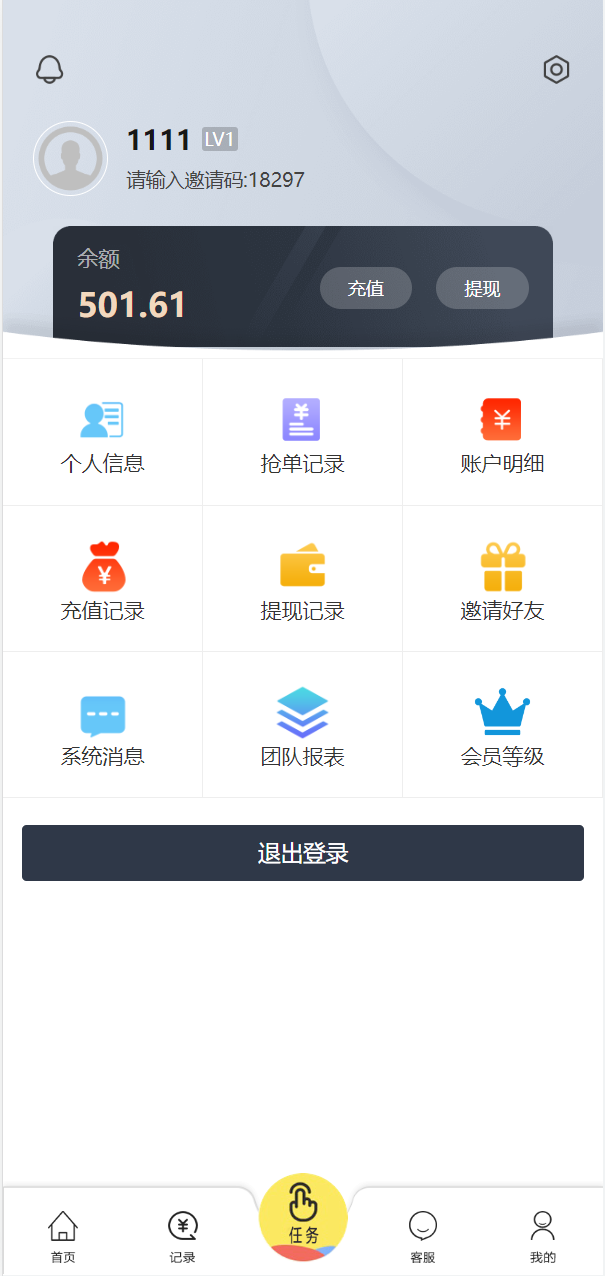Switch to the 我的 profile tab
This screenshot has width=605, height=1276.
[543, 1236]
